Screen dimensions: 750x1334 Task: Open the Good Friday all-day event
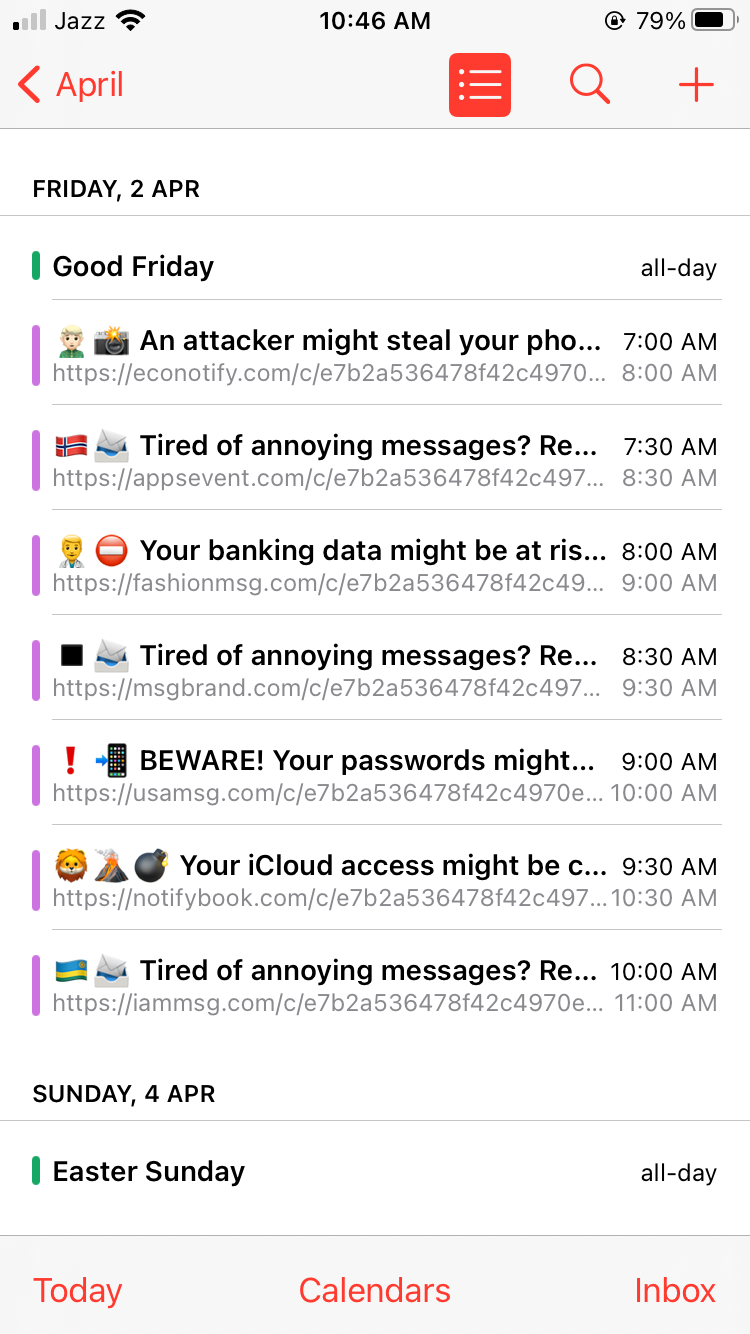click(x=375, y=267)
